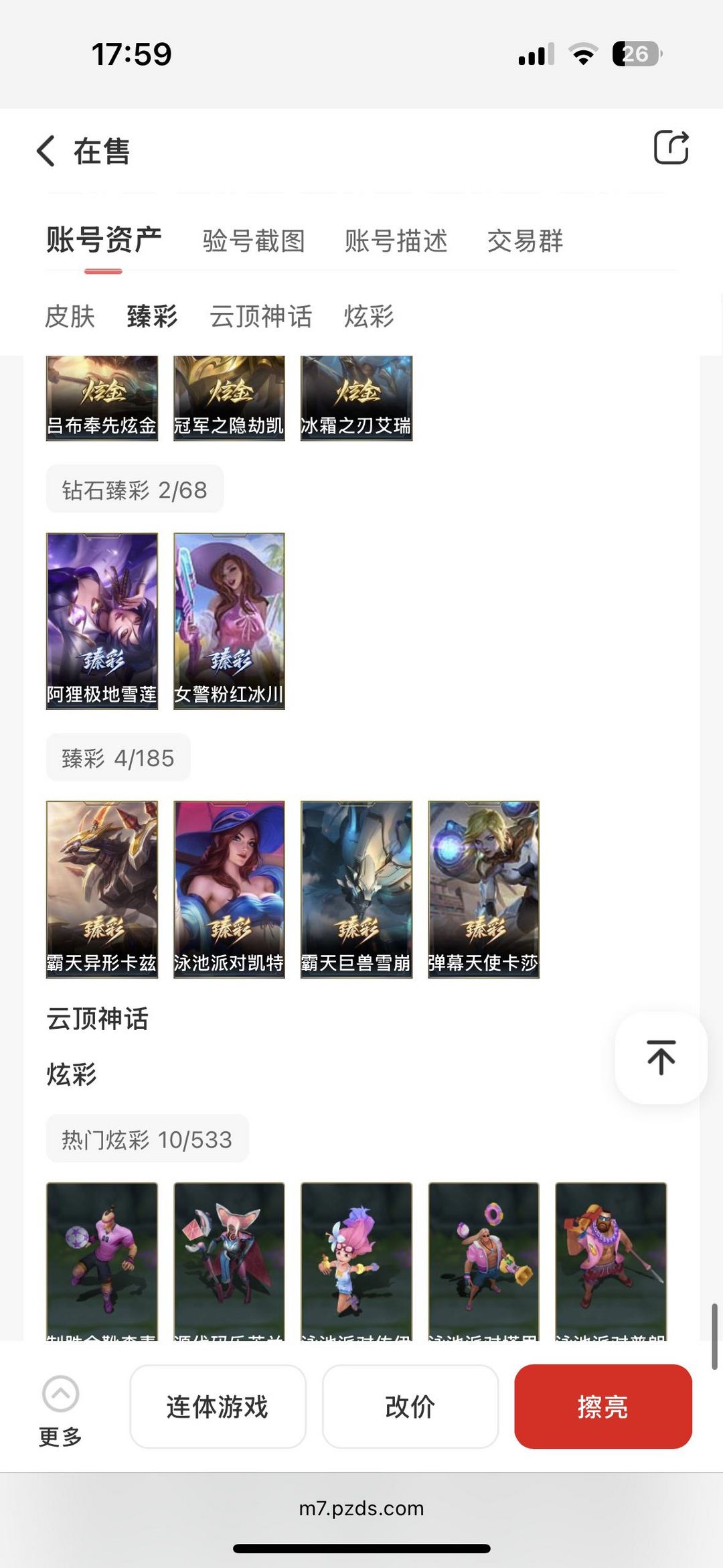Go back from the 在售 page
Screen dimensions: 723x1568
(46, 151)
